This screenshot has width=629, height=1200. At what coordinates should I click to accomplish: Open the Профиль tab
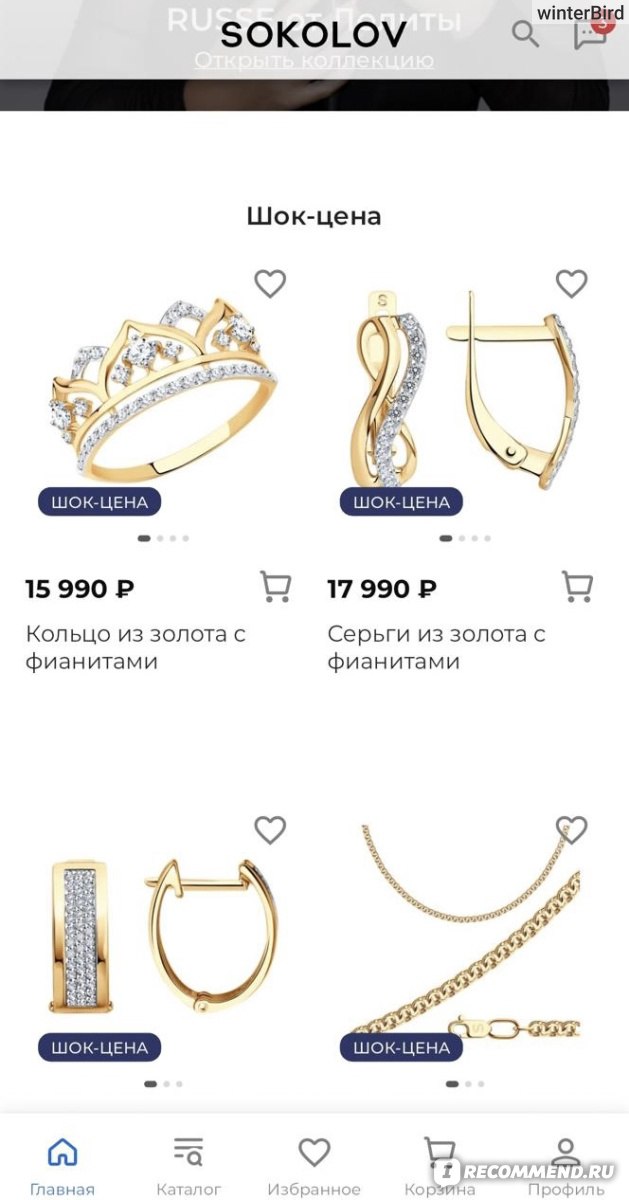pos(566,1166)
